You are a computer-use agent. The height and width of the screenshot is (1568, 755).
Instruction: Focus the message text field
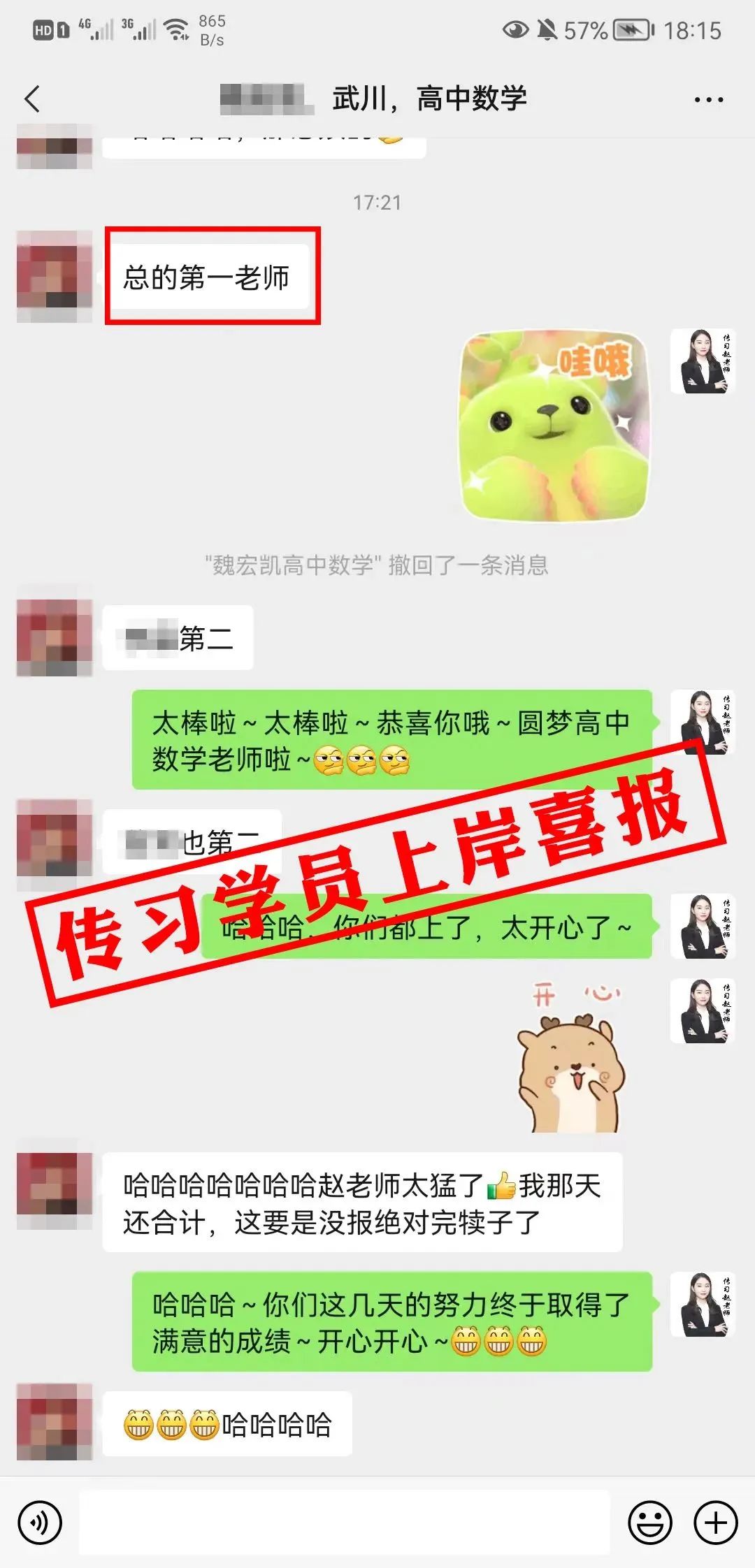(344, 1523)
